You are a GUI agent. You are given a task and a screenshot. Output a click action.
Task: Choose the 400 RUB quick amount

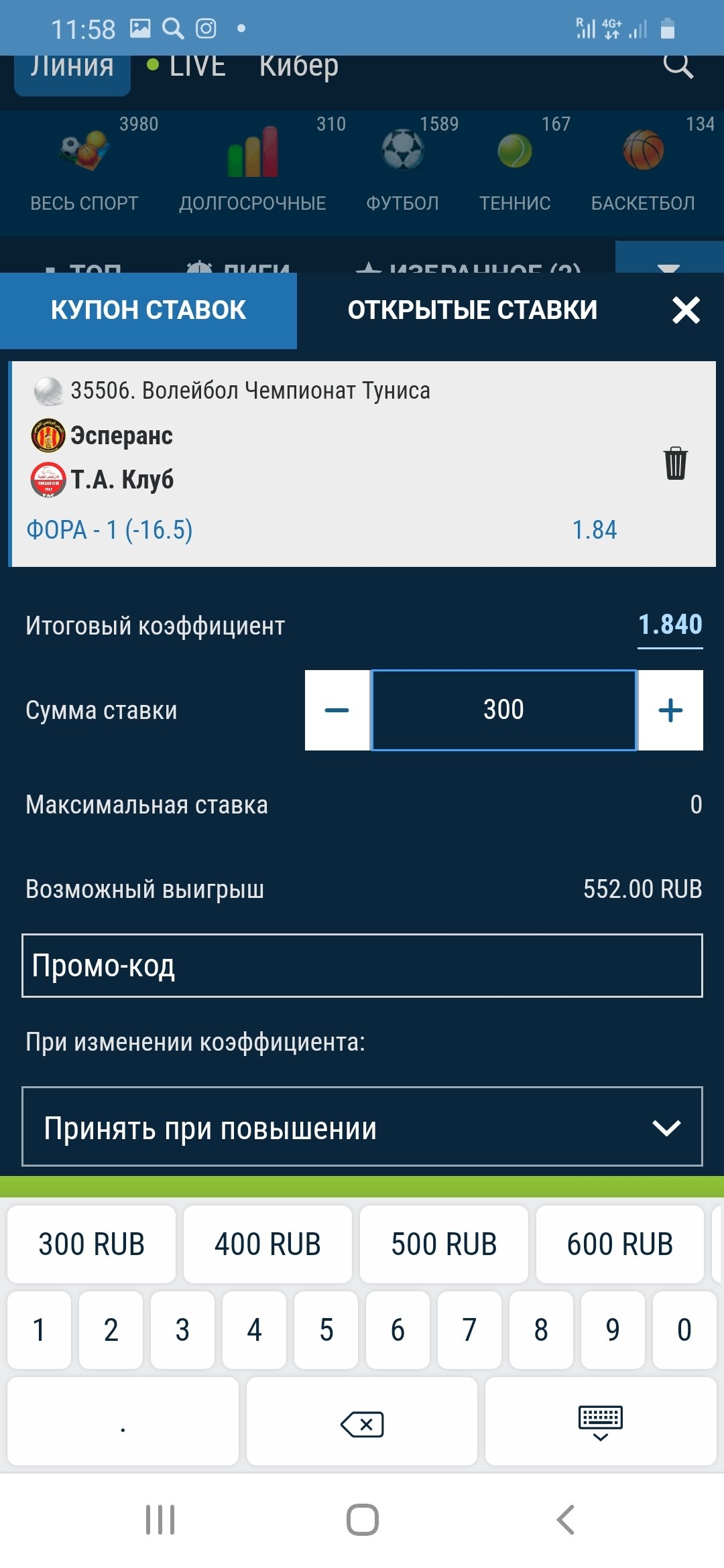[267, 1244]
